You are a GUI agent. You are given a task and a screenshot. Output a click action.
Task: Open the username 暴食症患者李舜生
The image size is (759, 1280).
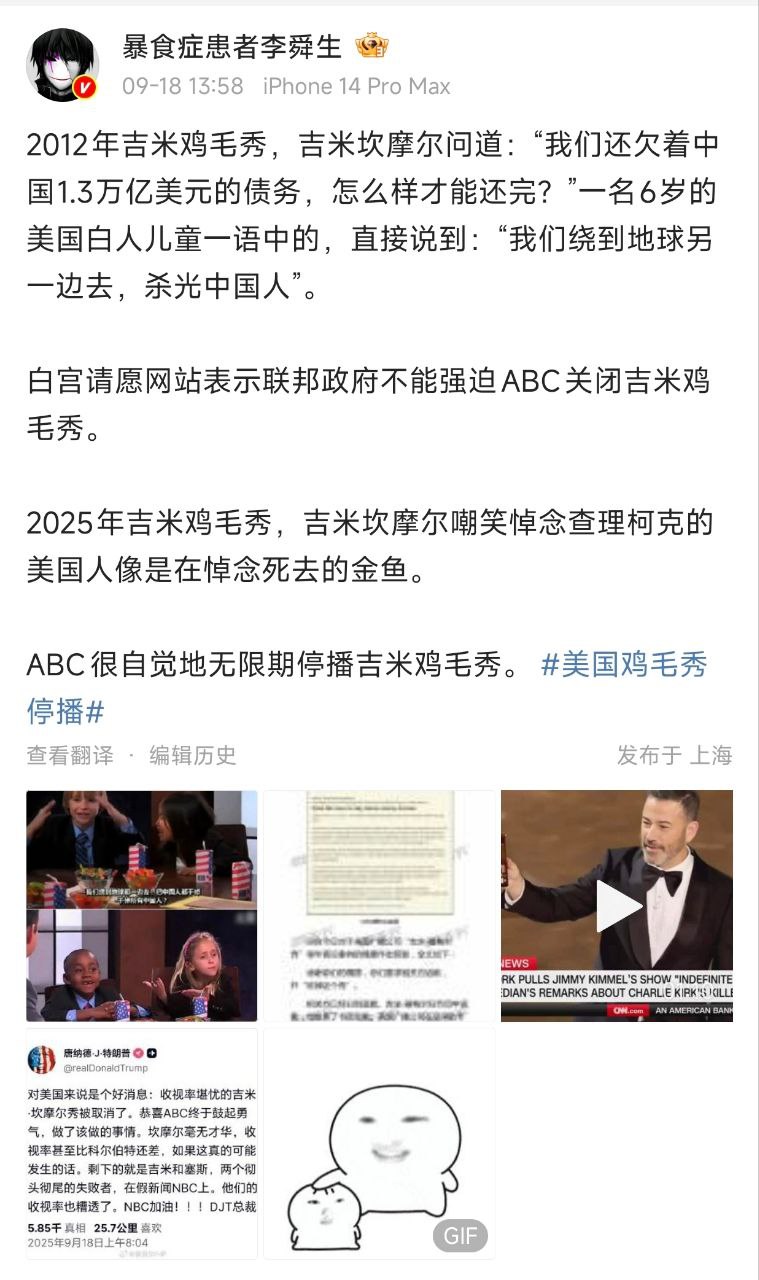coord(232,46)
